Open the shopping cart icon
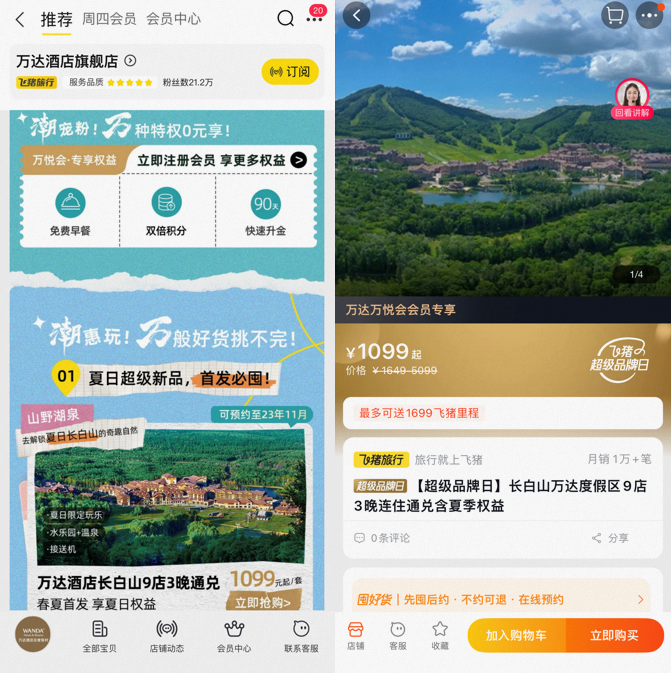 613,15
